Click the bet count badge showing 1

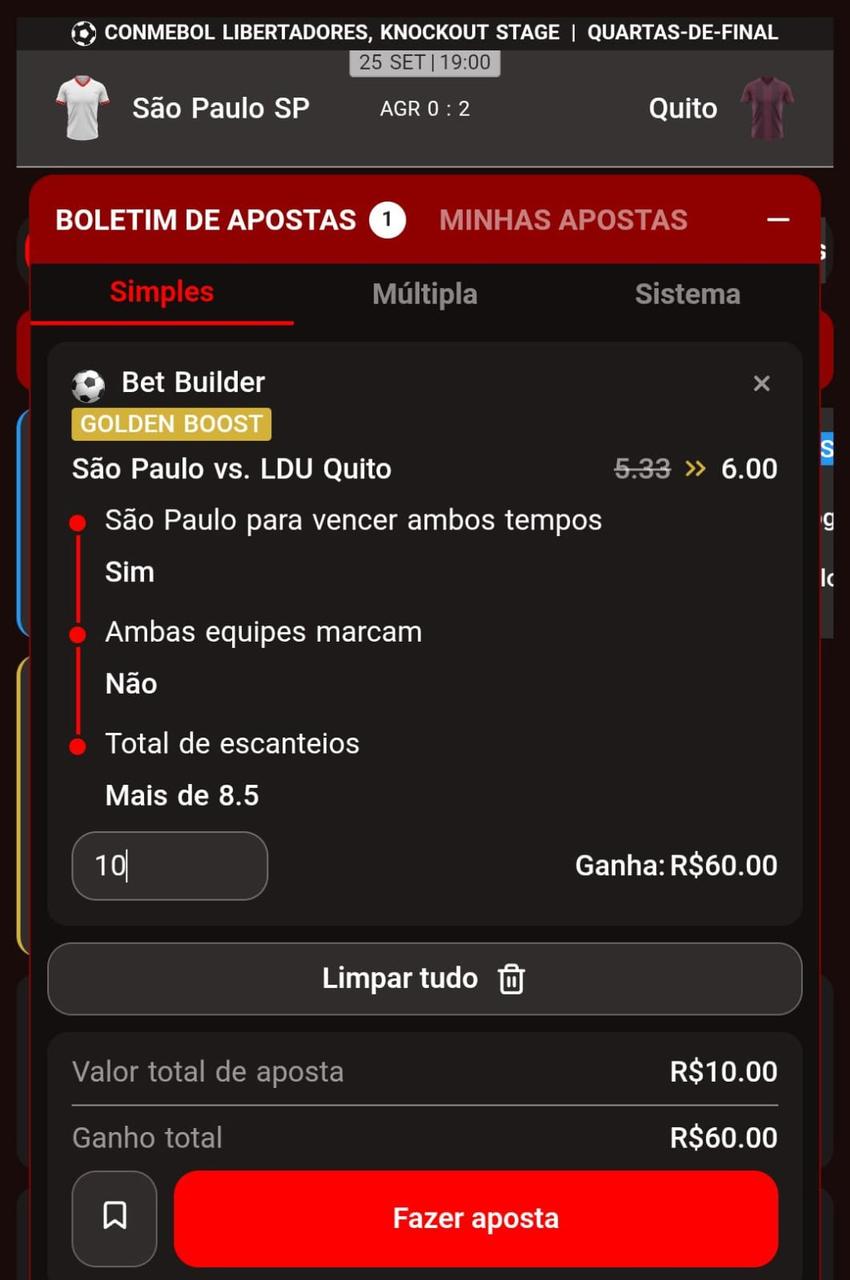pos(387,219)
